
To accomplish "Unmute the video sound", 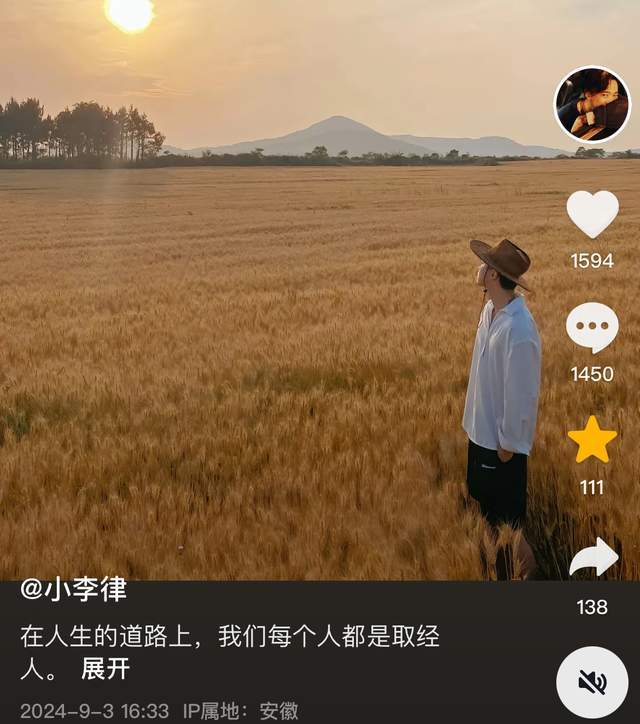I will click(592, 682).
